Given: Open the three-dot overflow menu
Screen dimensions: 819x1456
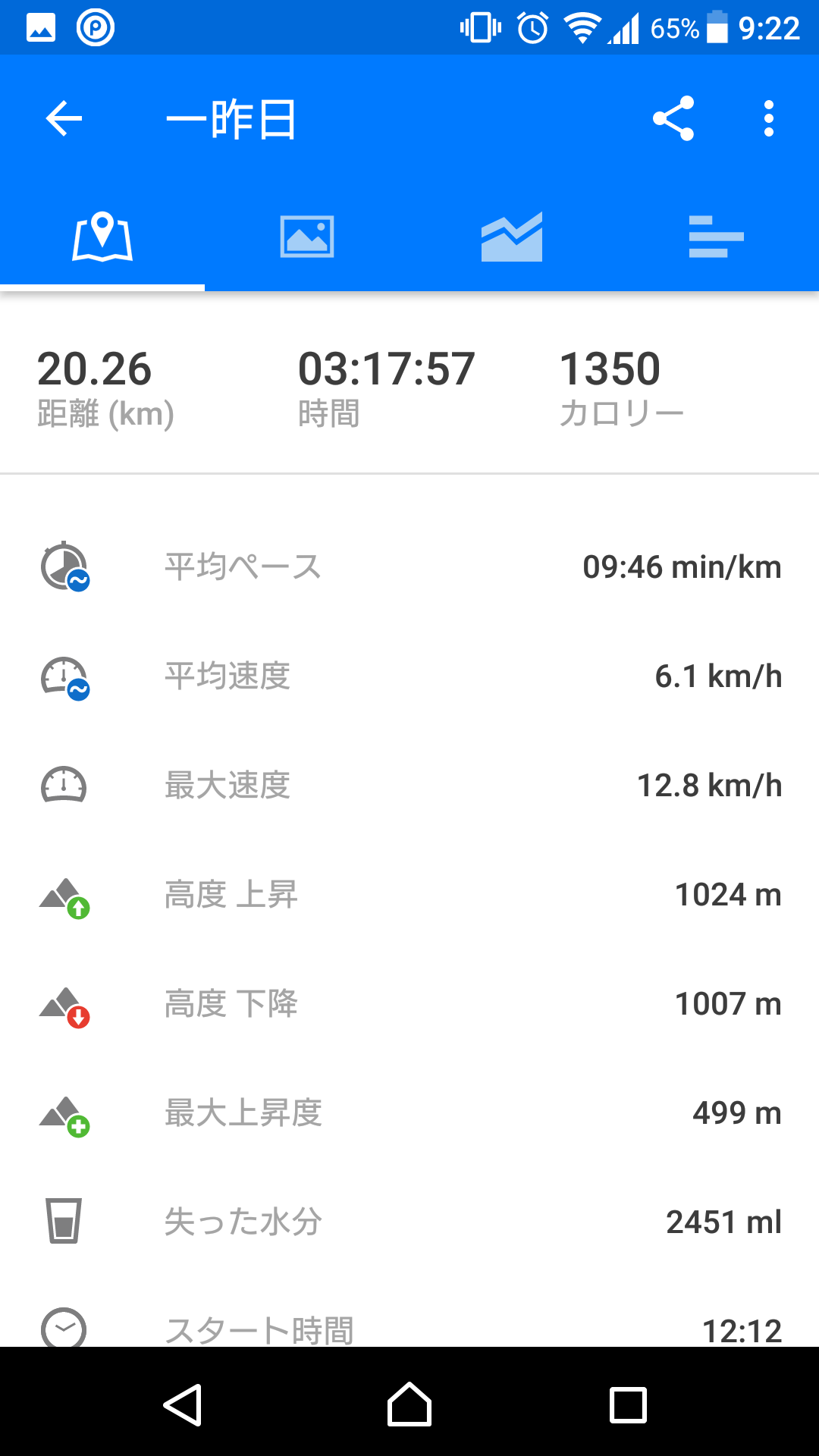Looking at the screenshot, I should (x=769, y=119).
